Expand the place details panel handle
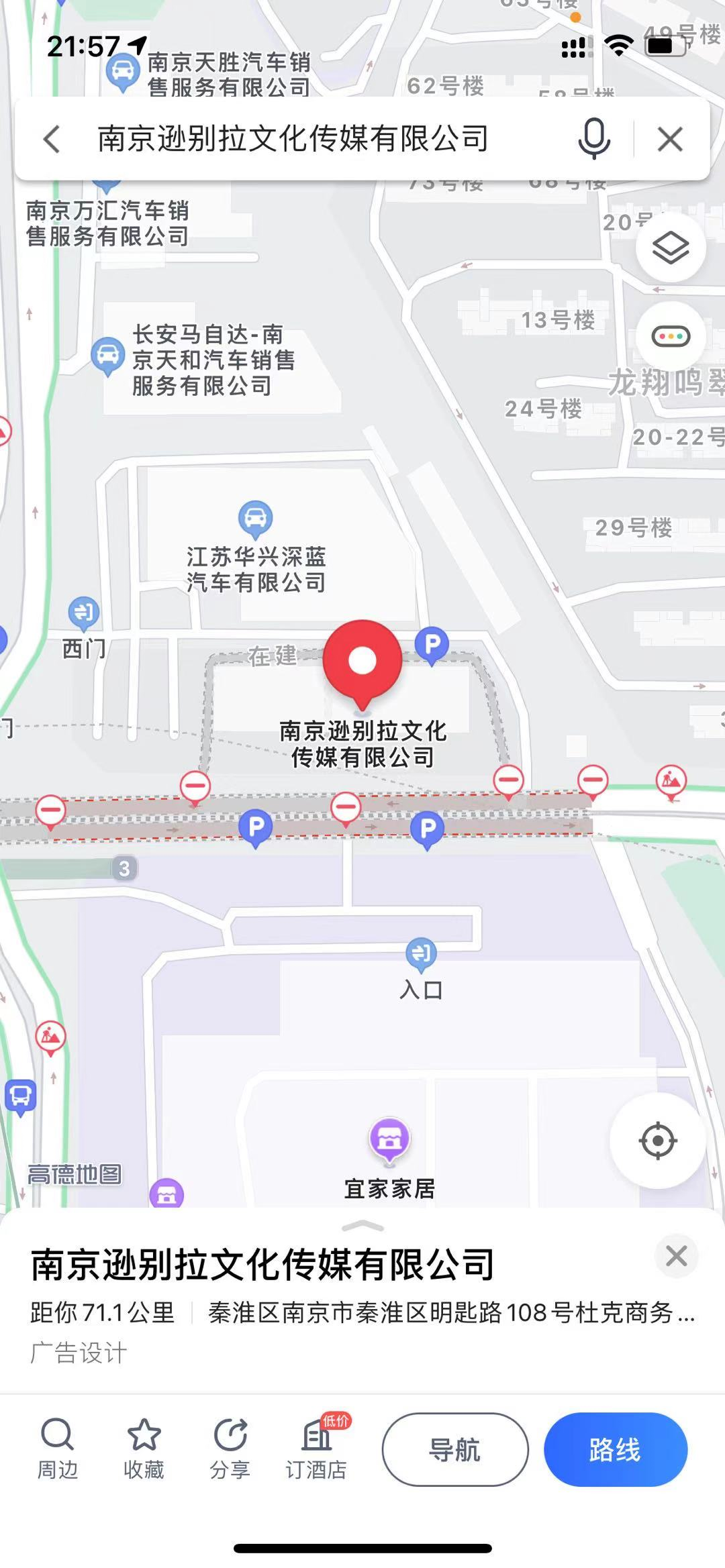This screenshot has height=1568, width=725. (362, 1227)
